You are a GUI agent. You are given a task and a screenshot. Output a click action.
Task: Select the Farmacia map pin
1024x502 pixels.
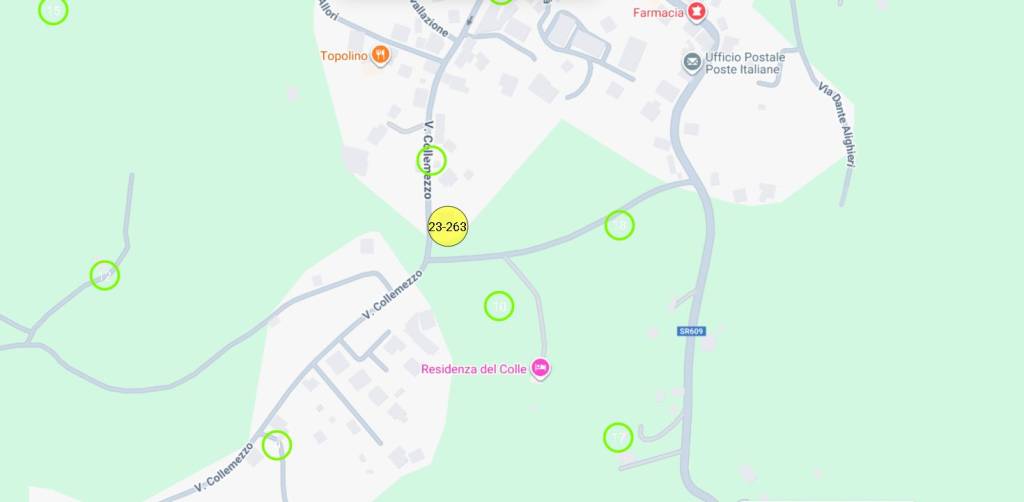pos(697,12)
